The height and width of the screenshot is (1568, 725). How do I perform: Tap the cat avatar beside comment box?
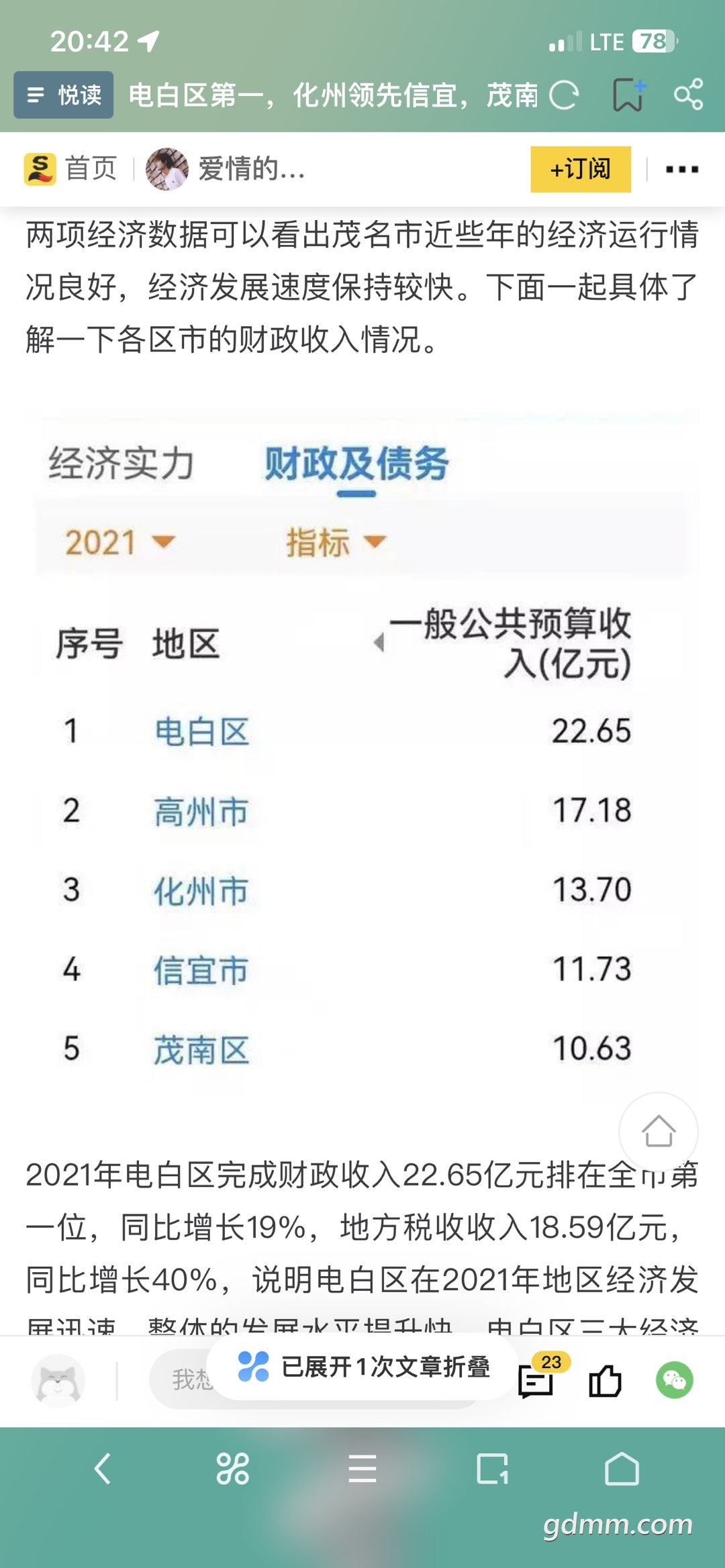(58, 1380)
